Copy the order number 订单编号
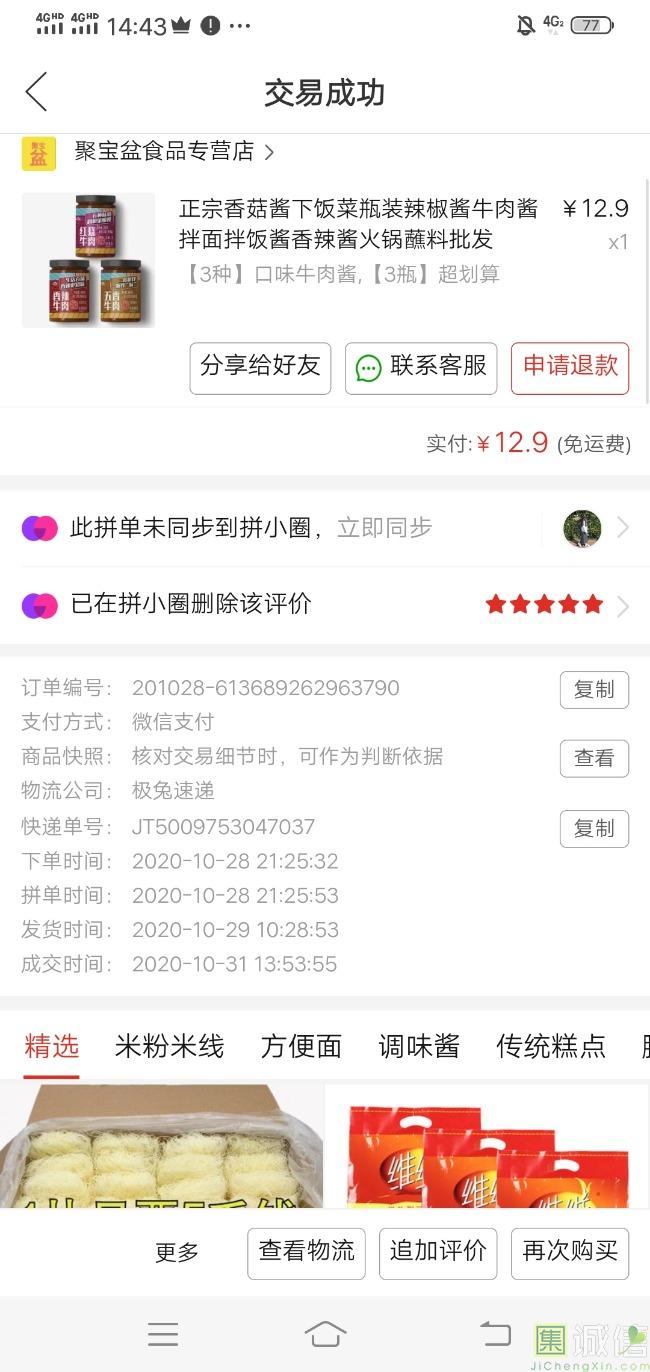Viewport: 650px width, 1372px height. (594, 690)
